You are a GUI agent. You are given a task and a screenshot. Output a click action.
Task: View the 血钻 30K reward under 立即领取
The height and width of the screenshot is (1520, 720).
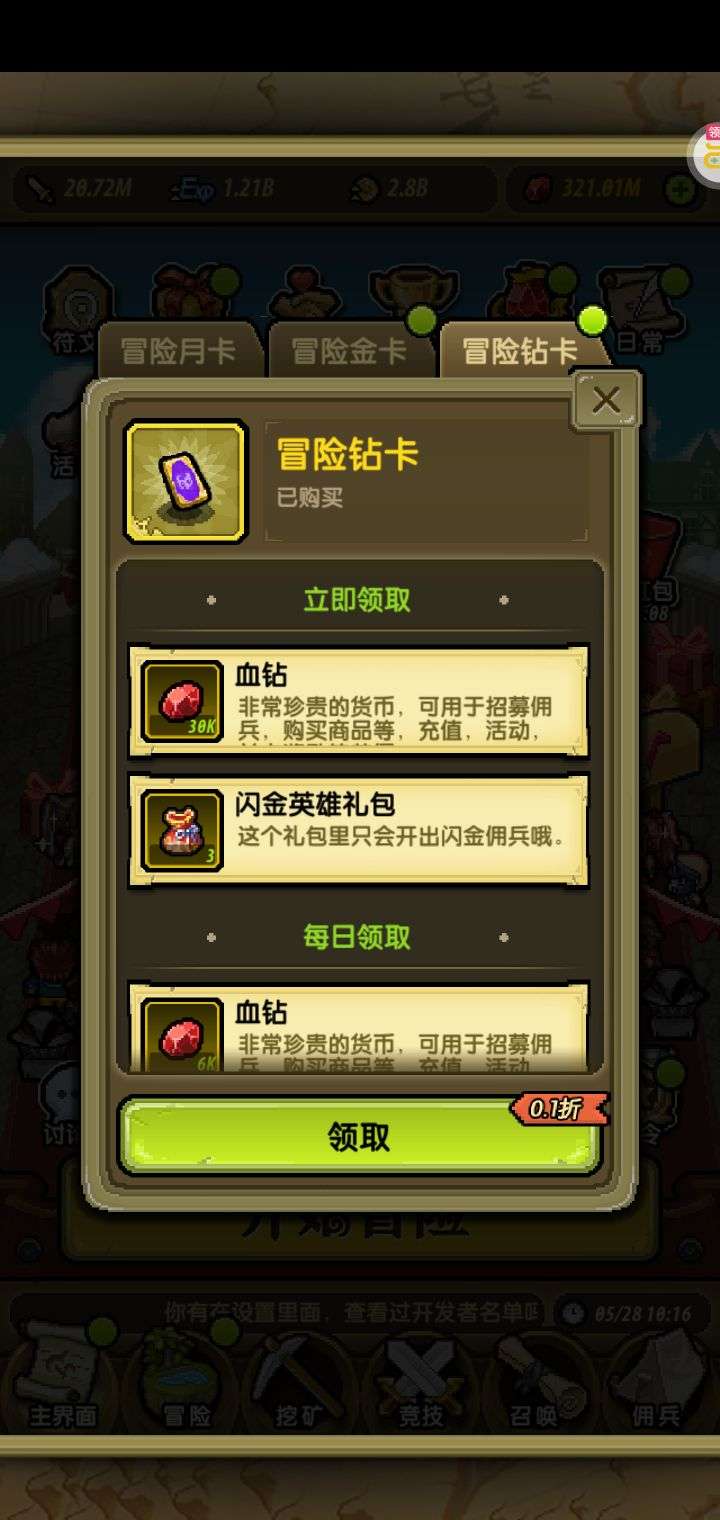[x=358, y=701]
